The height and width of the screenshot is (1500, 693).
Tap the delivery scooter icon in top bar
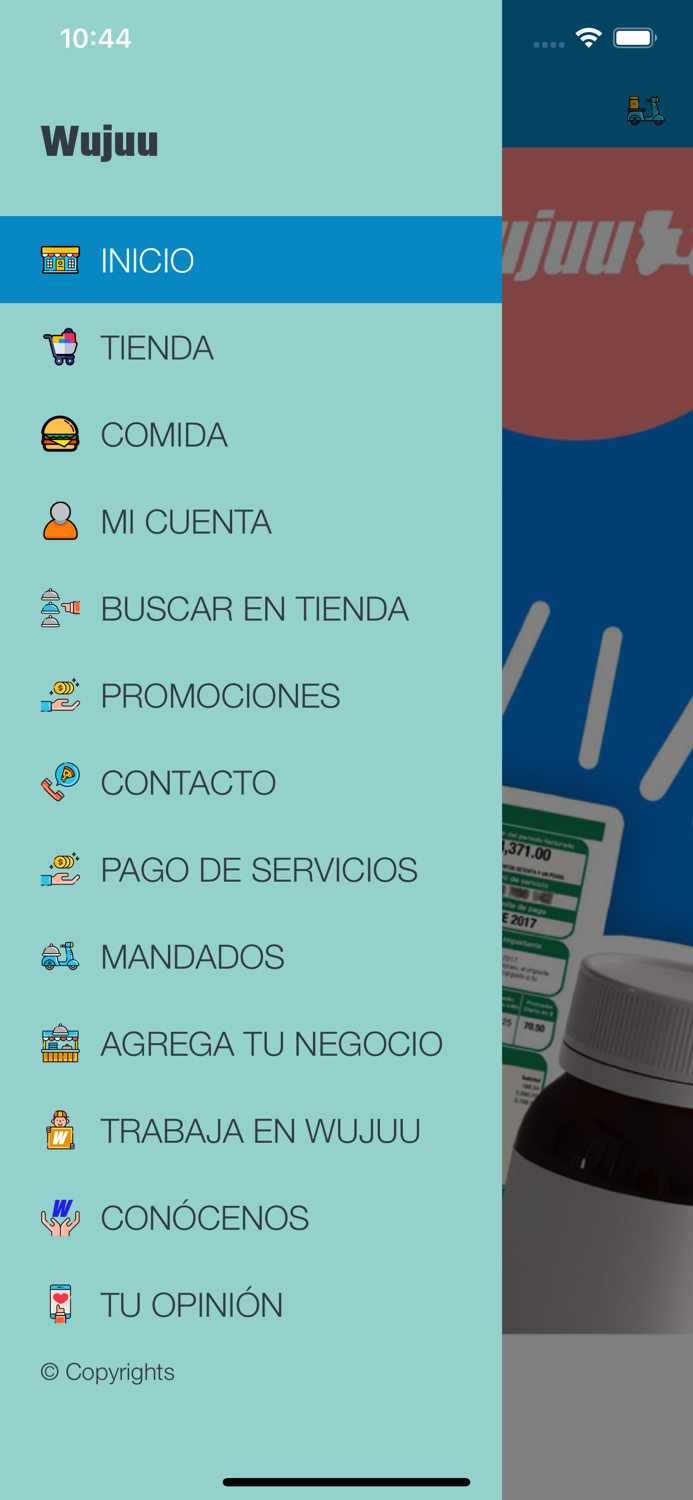645,110
